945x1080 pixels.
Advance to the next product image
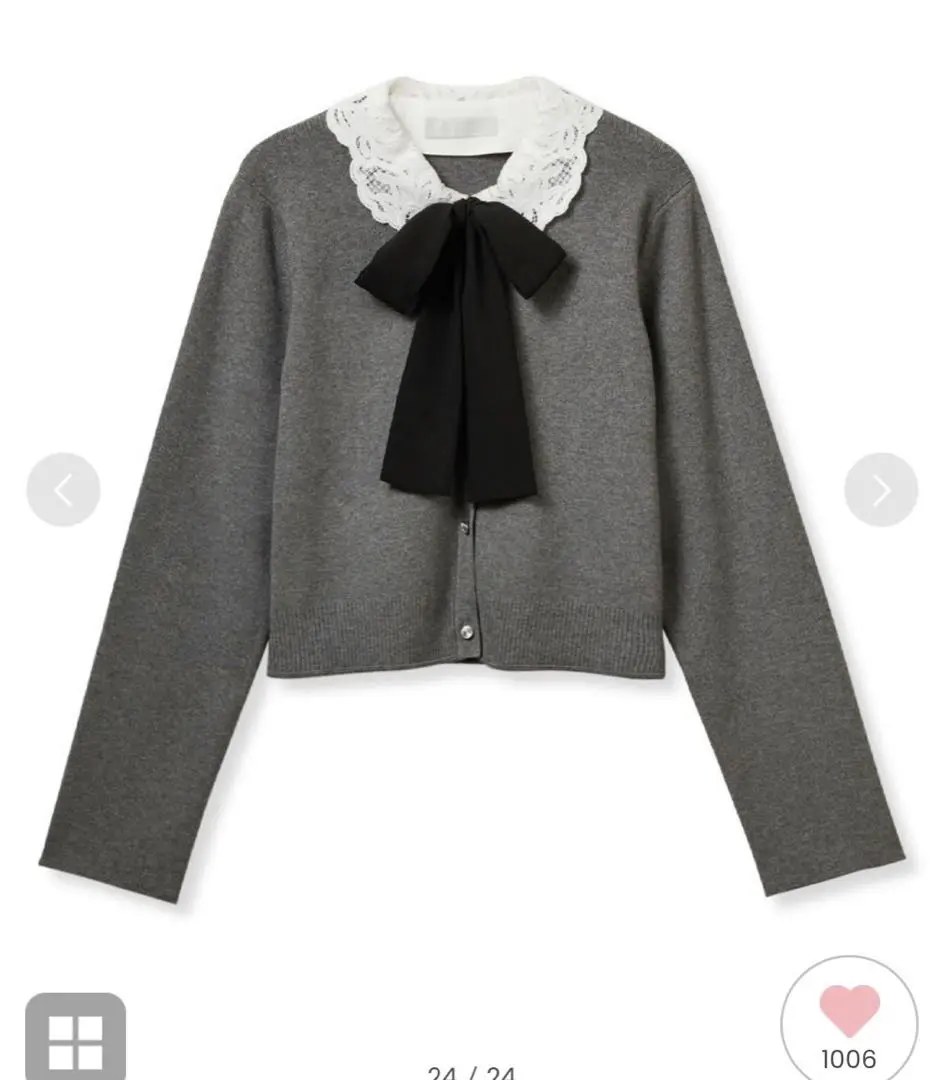coord(880,490)
